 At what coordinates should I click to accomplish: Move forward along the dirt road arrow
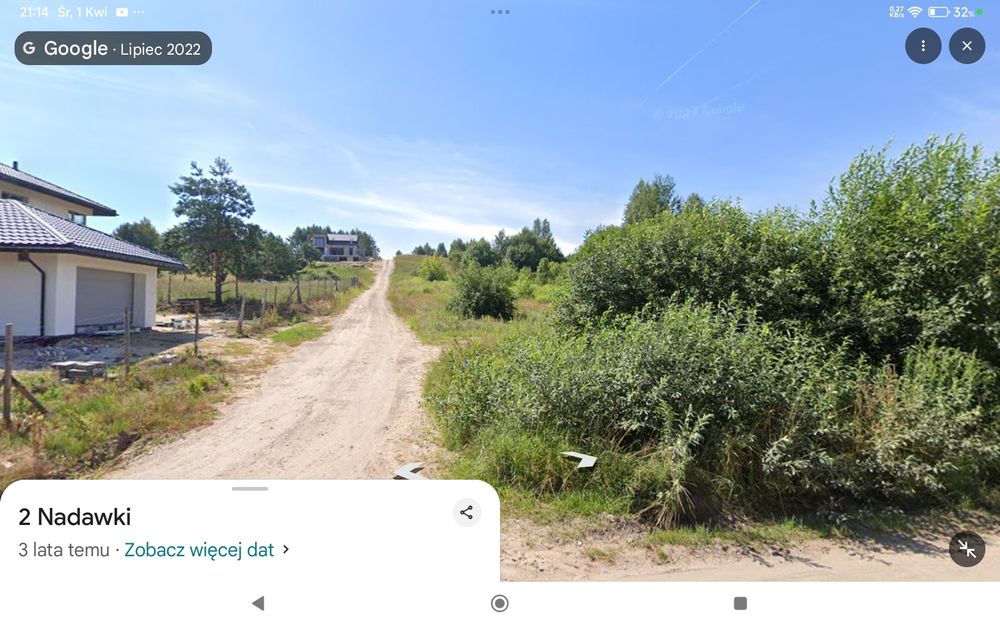410,472
